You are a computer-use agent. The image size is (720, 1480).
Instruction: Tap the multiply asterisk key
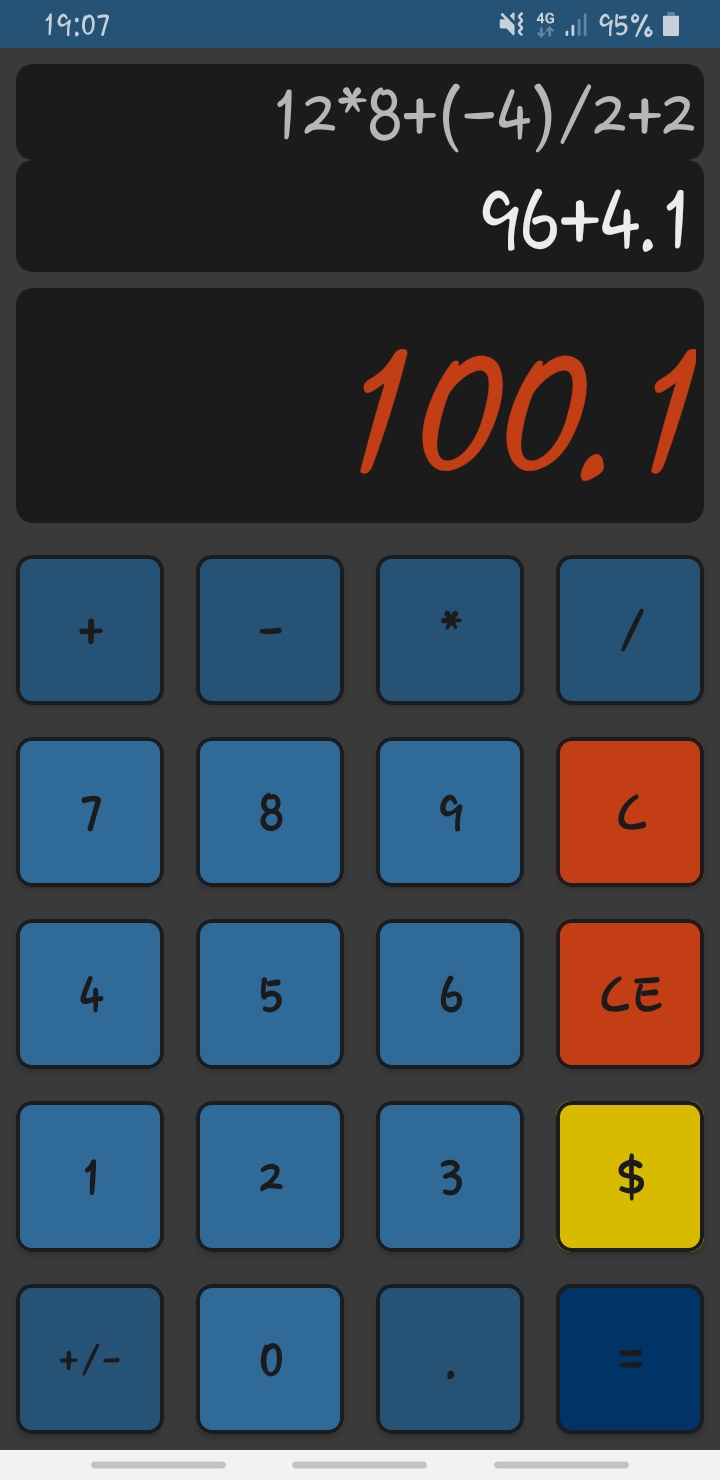(450, 630)
